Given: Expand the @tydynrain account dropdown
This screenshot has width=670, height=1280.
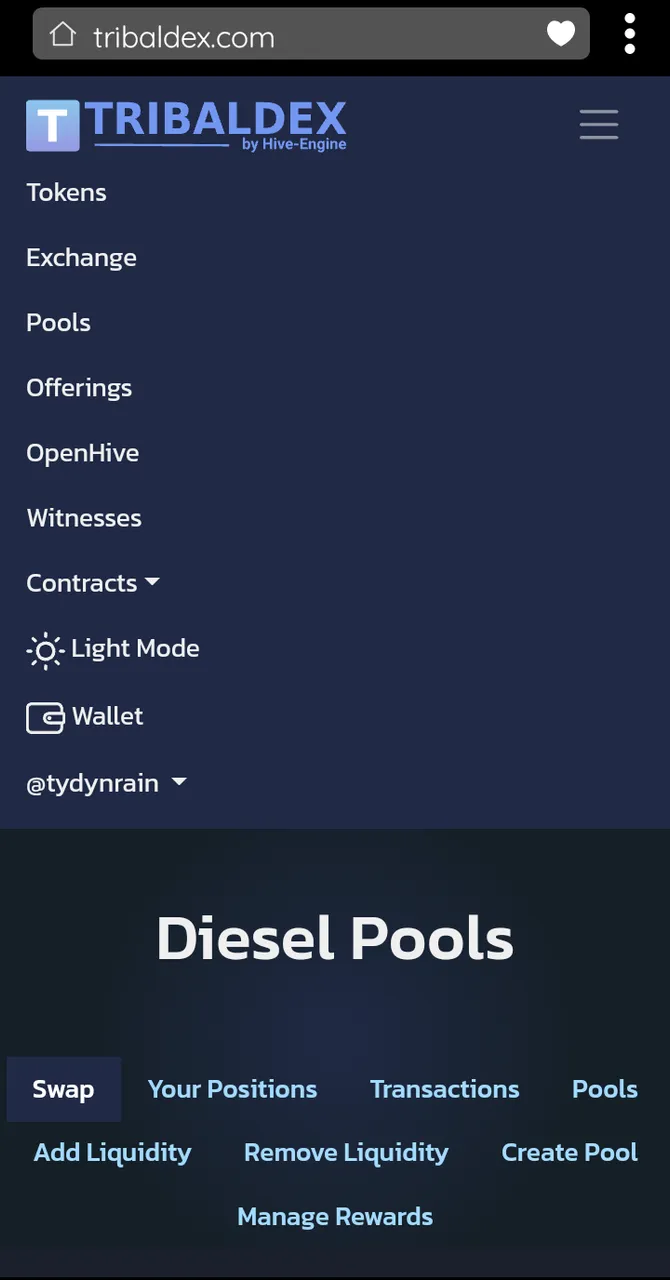Looking at the screenshot, I should [x=106, y=783].
